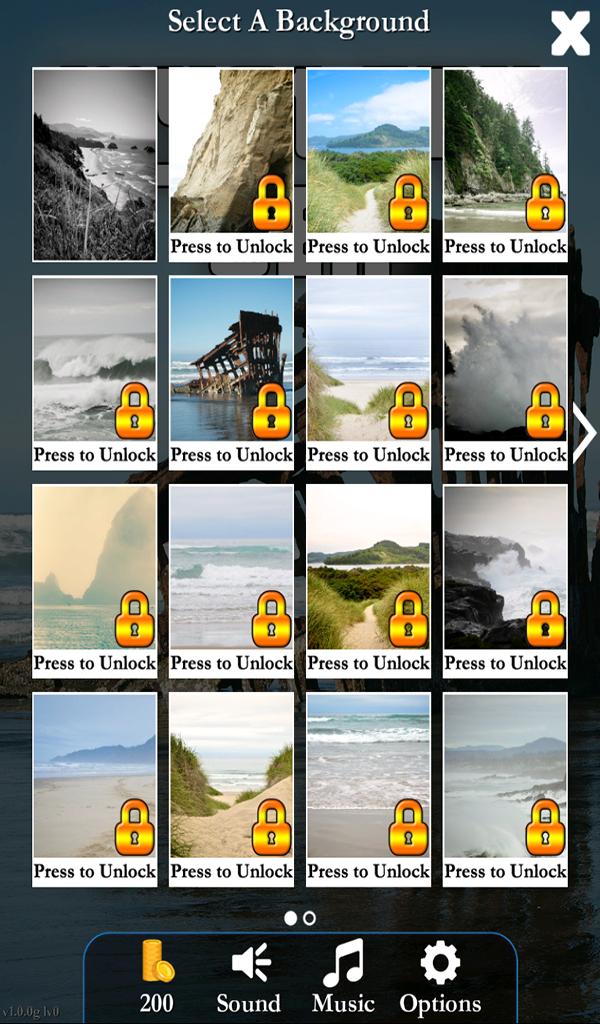Toggle the Sound setting

click(250, 980)
